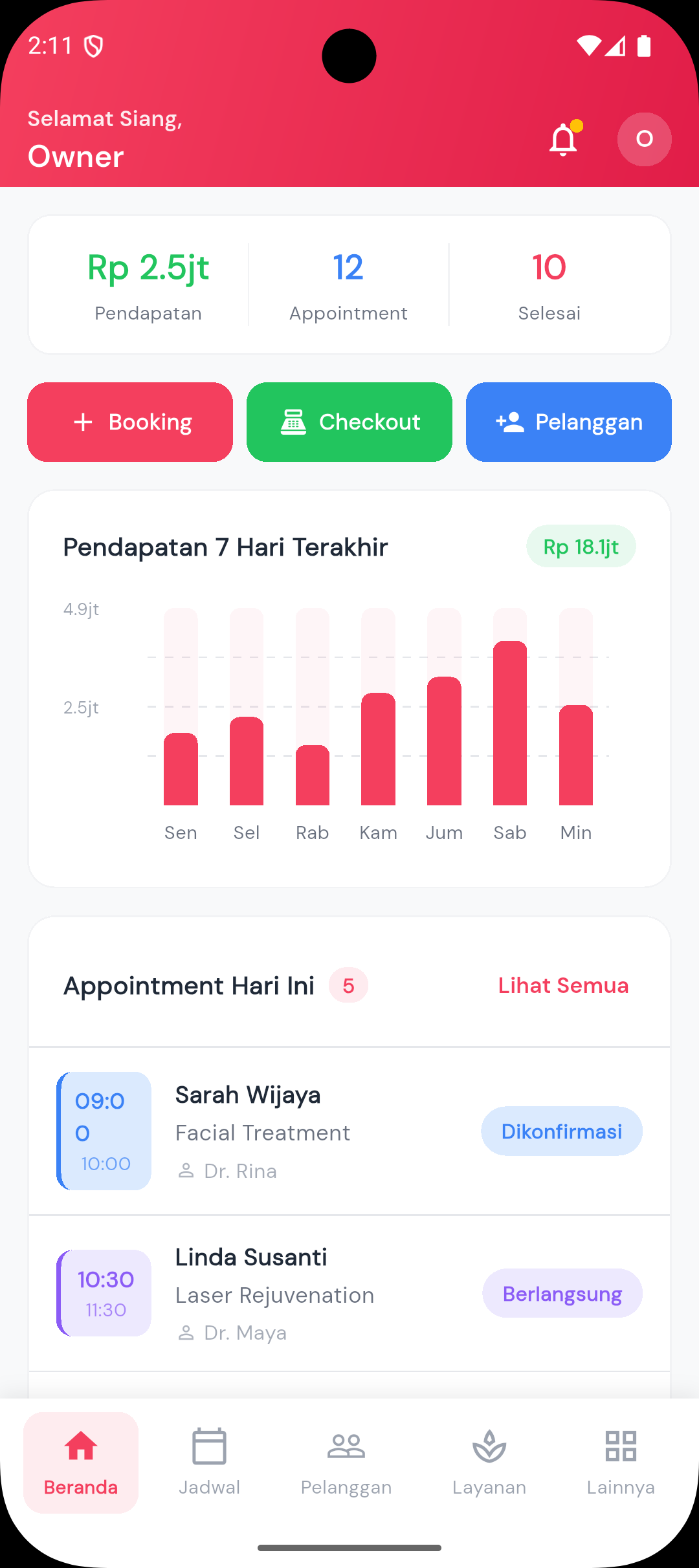699x1568 pixels.
Task: Toggle the Berlangsung status badge
Action: [562, 1293]
